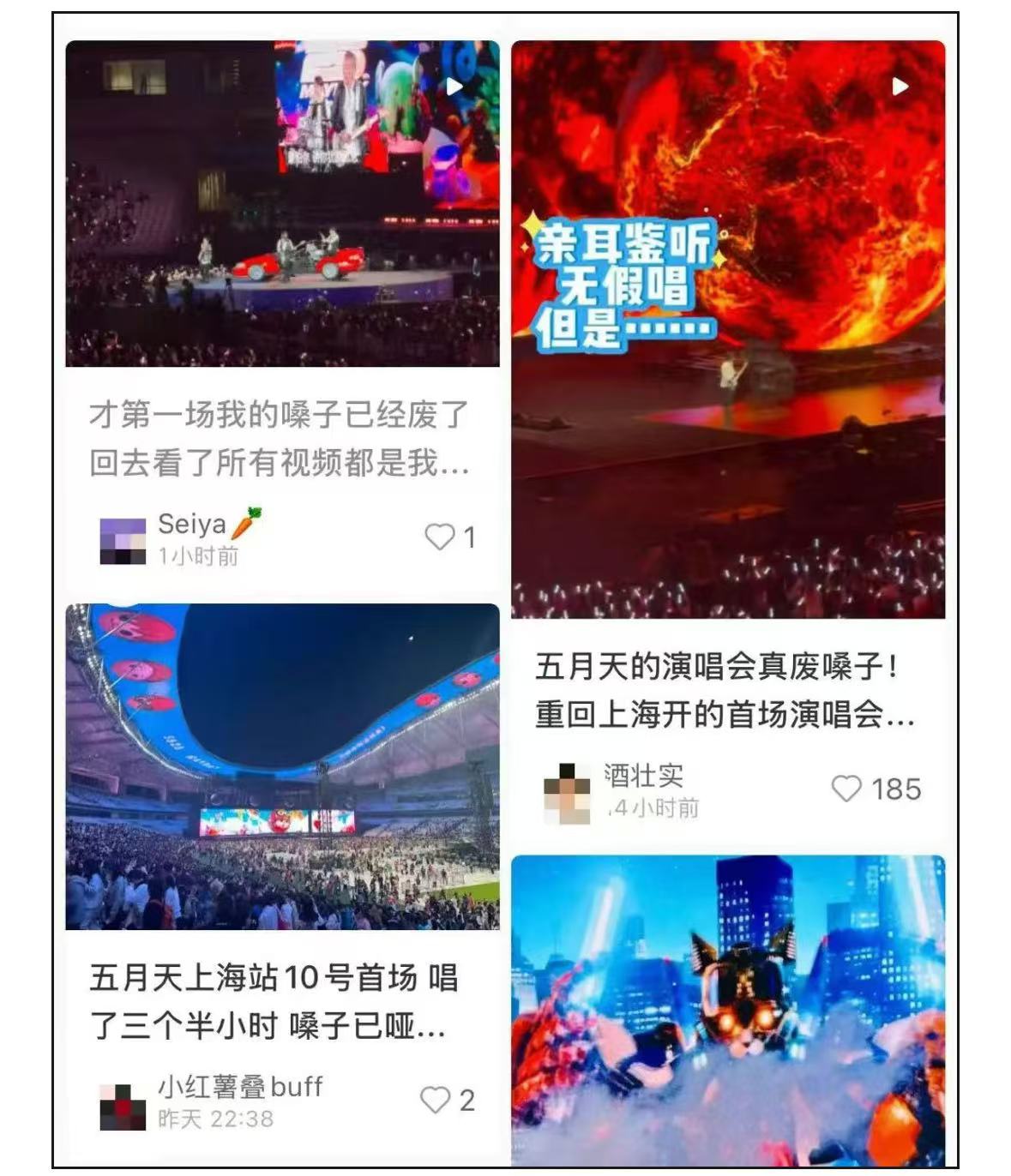Open 酒壮实's red planet concert video

click(x=728, y=329)
